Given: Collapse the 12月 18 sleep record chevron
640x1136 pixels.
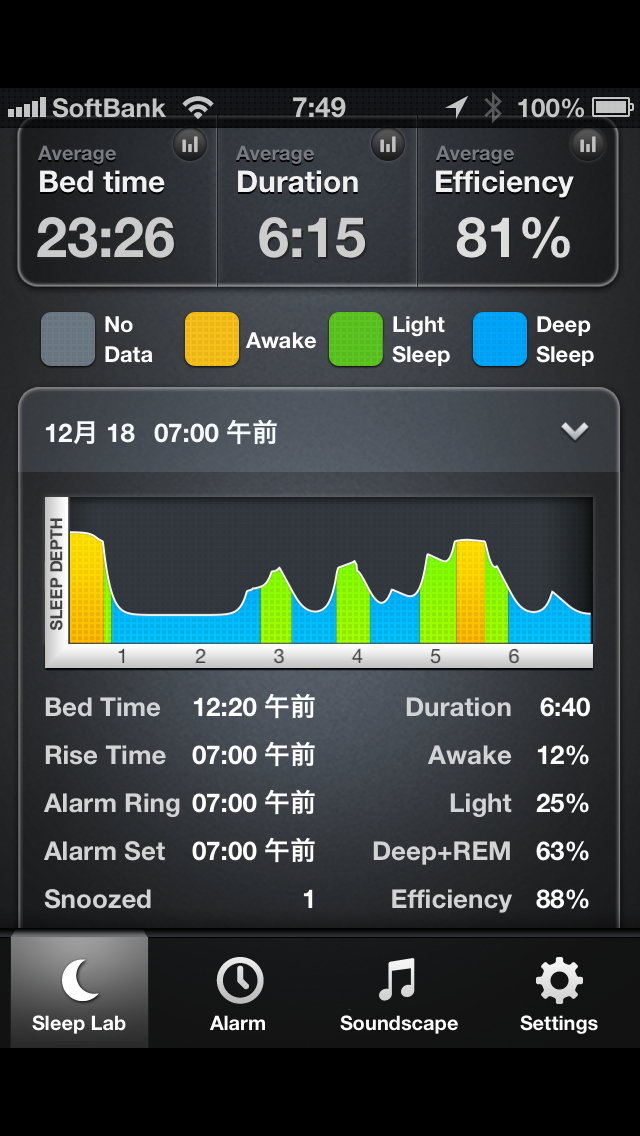Looking at the screenshot, I should (x=575, y=432).
